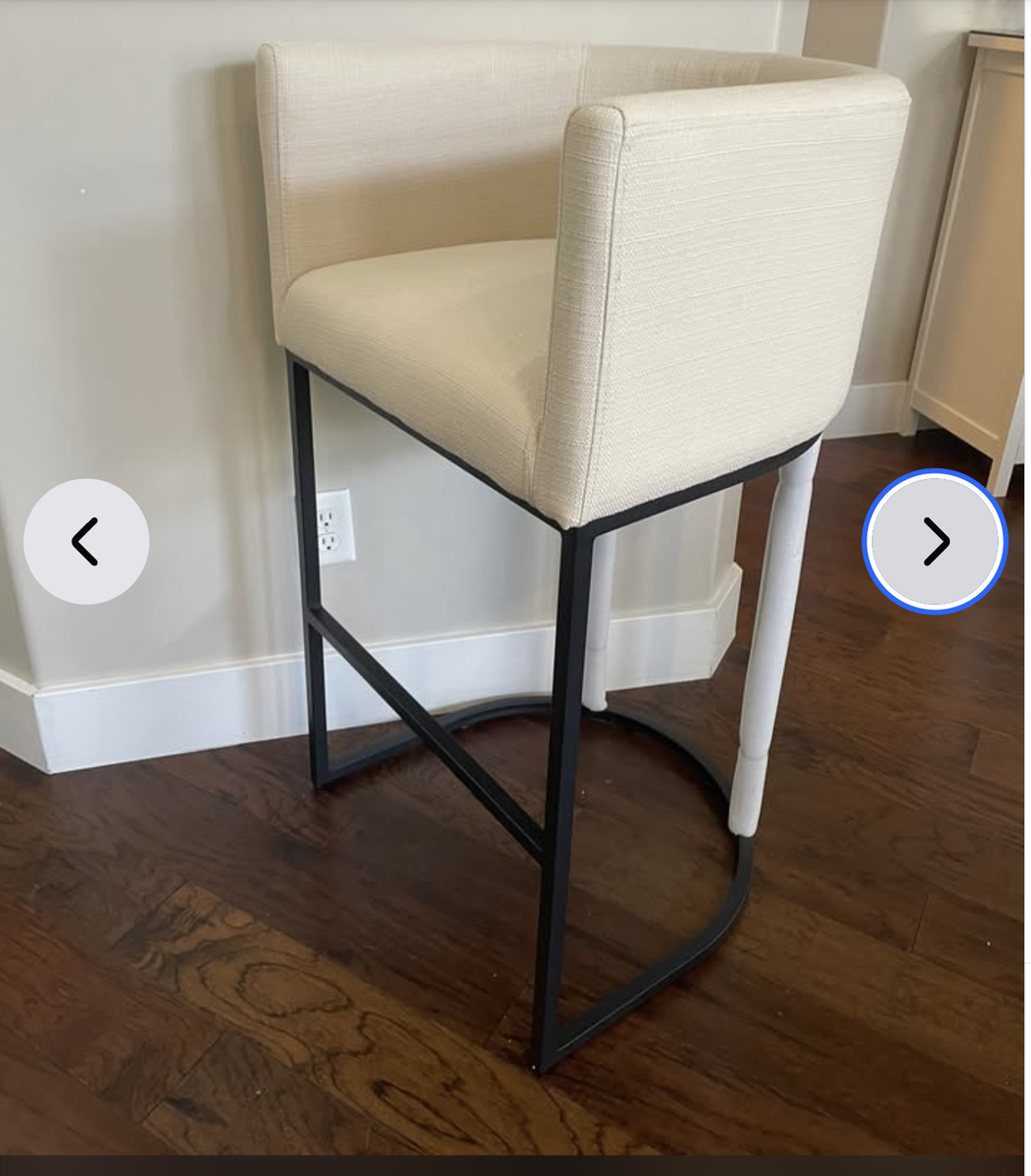Viewport: 1031px width, 1176px height.
Task: Go back to the previous photo
Action: coord(86,542)
